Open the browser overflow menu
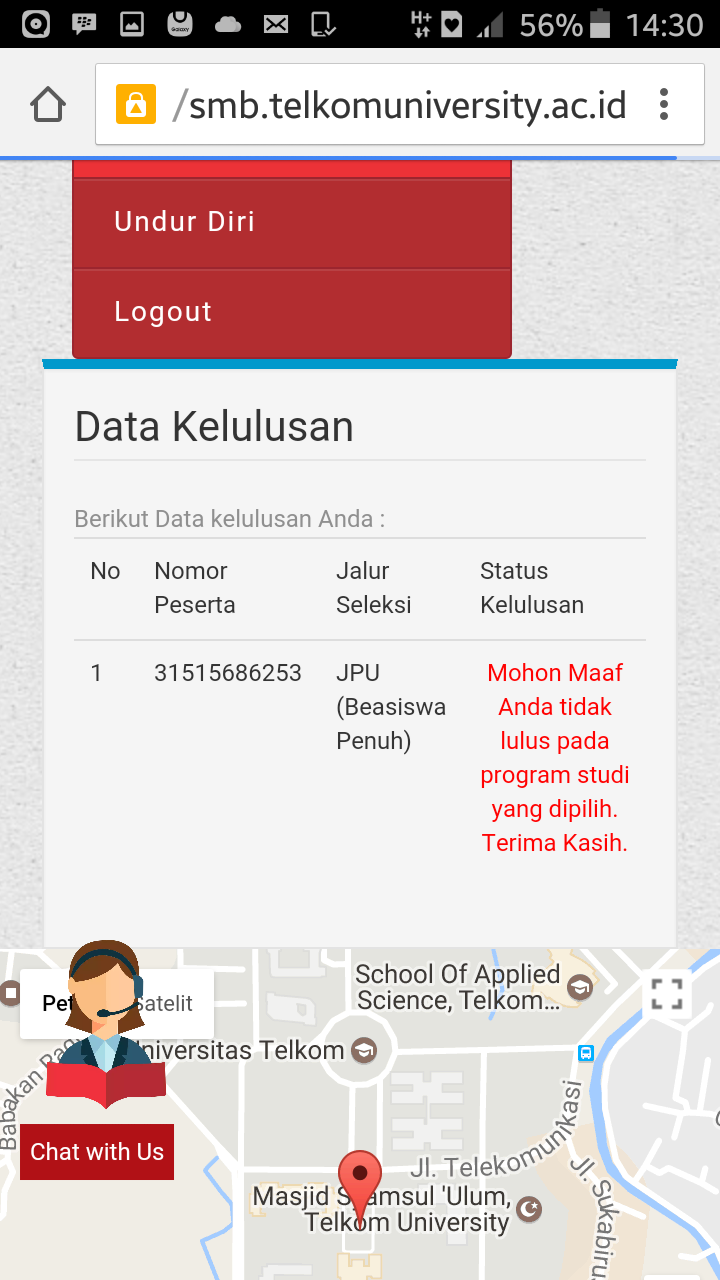The width and height of the screenshot is (720, 1280). click(663, 103)
